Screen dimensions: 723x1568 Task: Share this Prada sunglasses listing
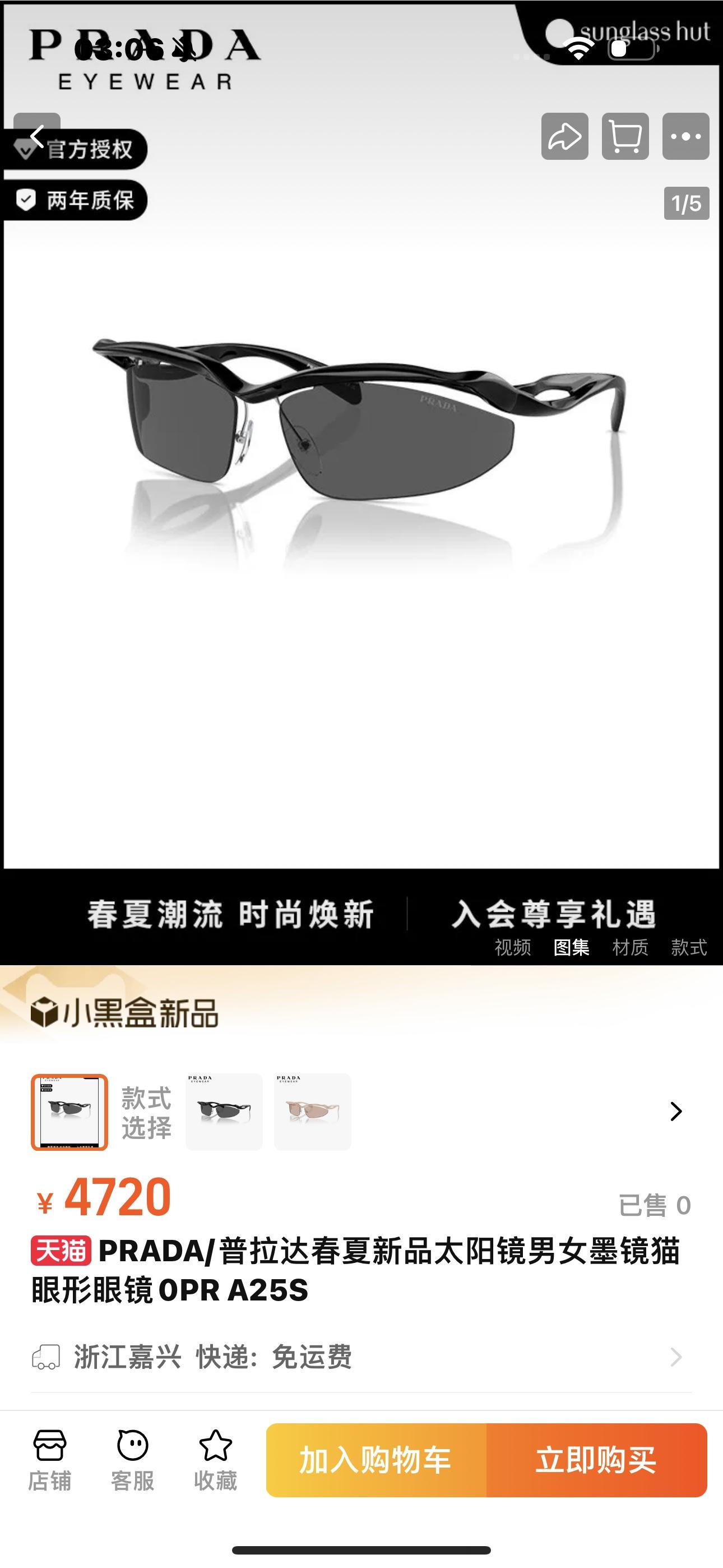(565, 136)
